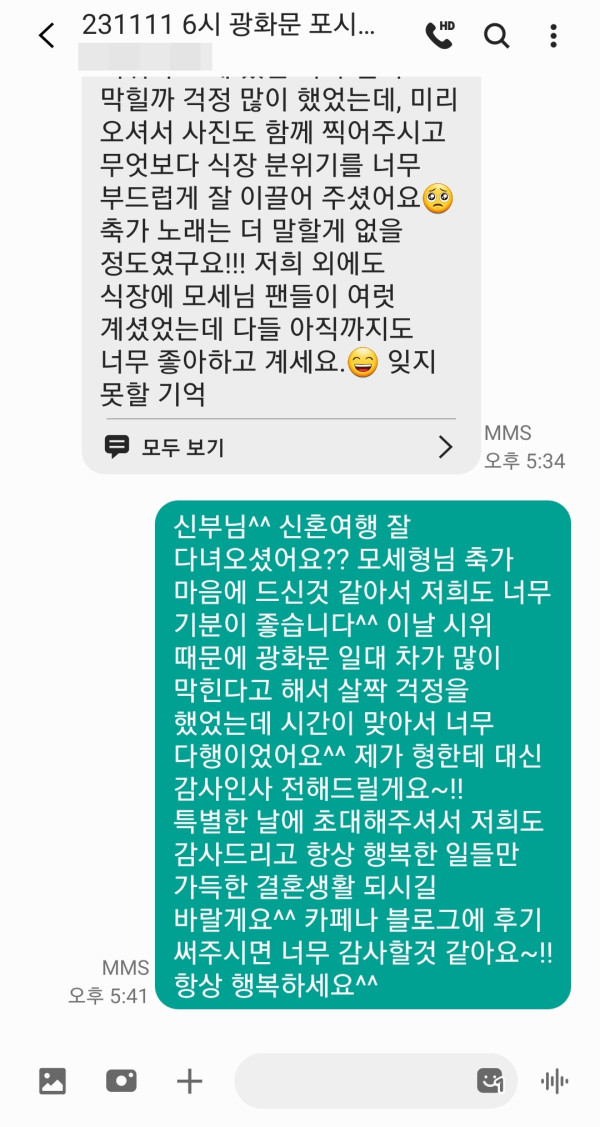
Task: Open the camera to take a photo
Action: [121, 1080]
